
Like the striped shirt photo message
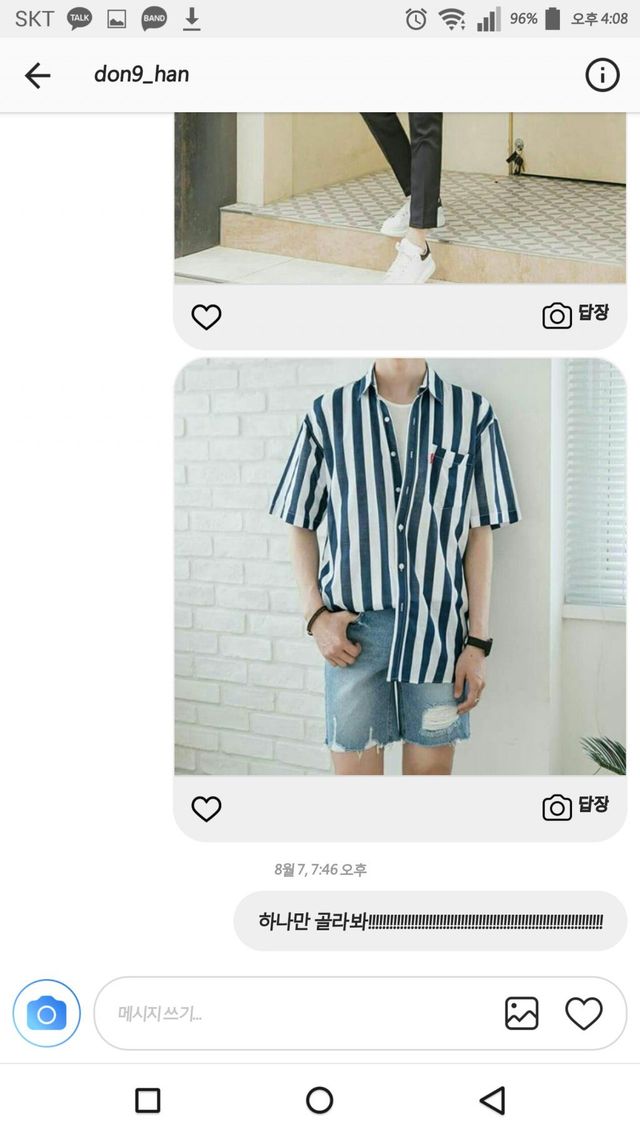coord(206,808)
